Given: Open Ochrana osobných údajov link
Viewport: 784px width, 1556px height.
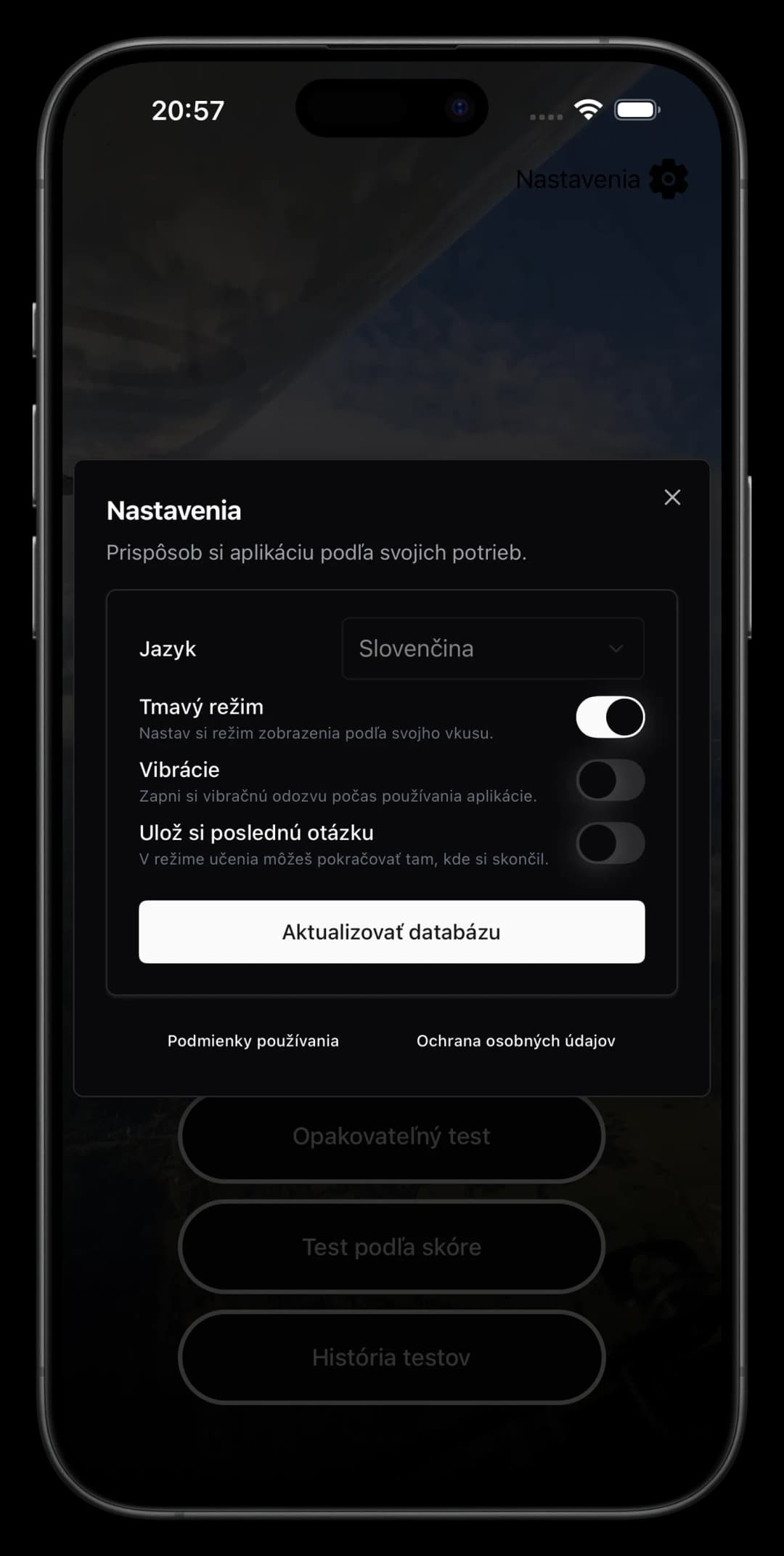Looking at the screenshot, I should coord(515,1040).
